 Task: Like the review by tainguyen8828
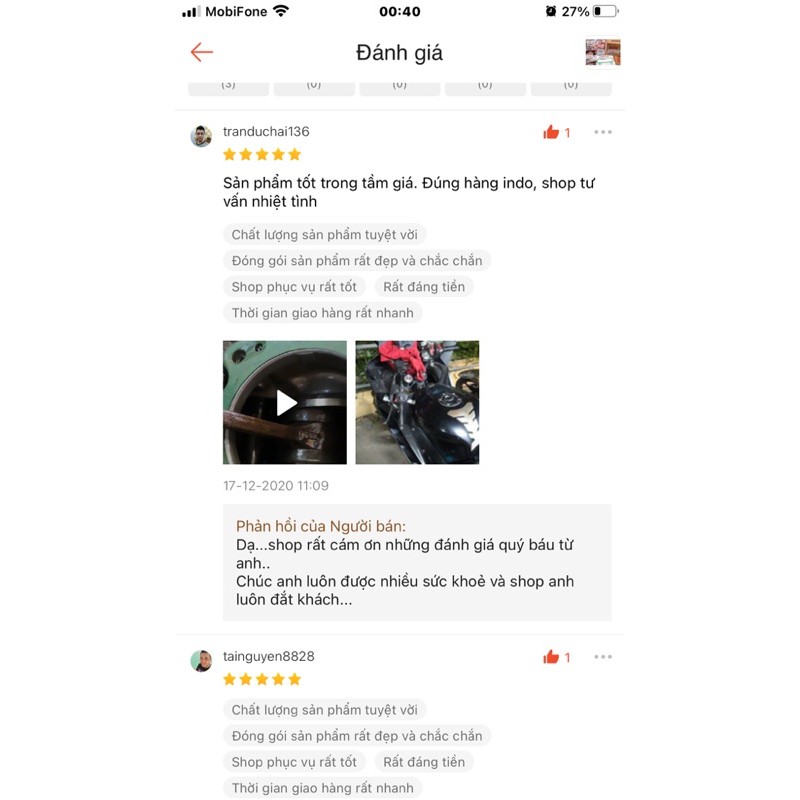point(551,657)
